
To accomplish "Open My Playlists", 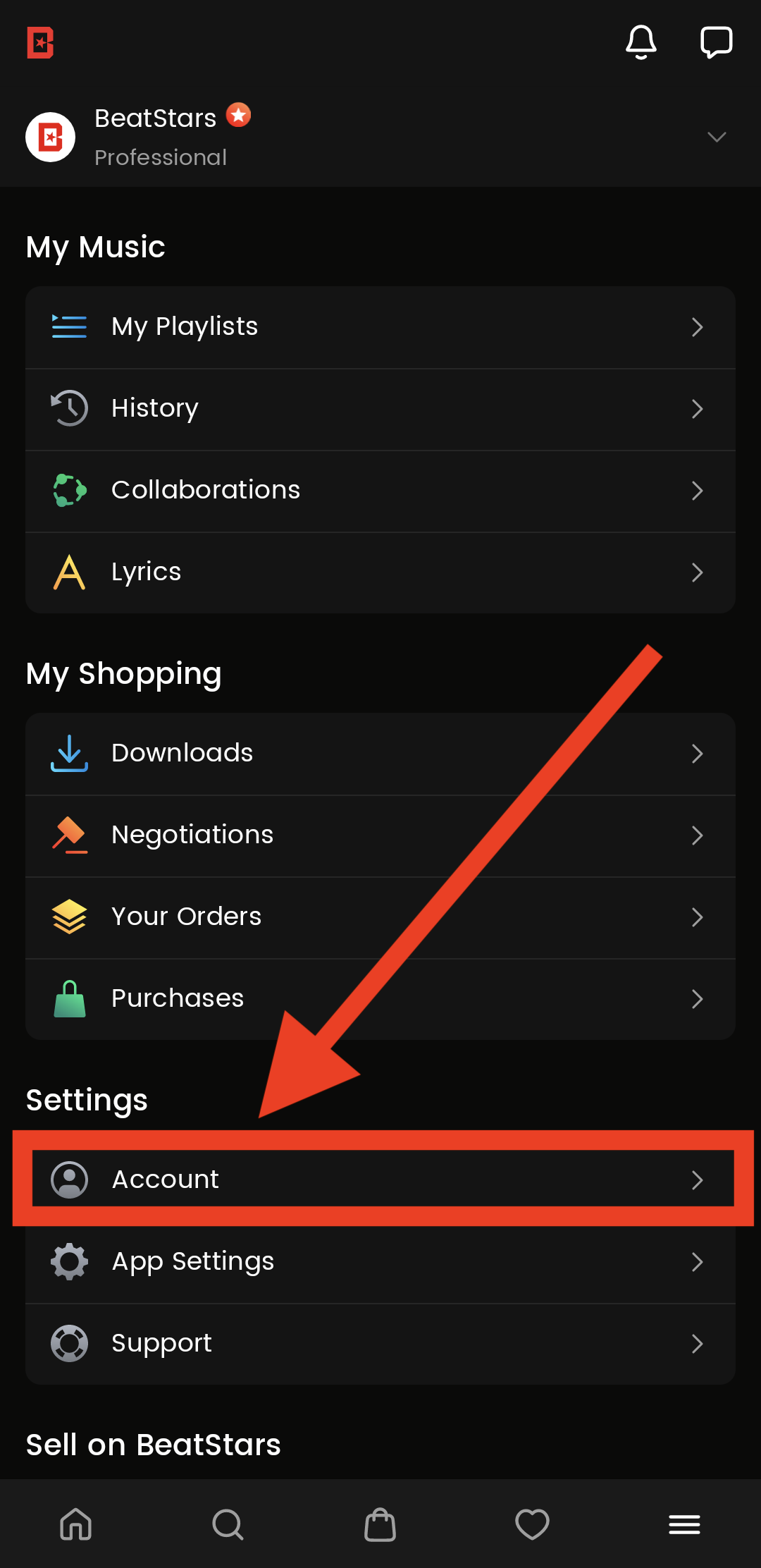I will point(380,327).
